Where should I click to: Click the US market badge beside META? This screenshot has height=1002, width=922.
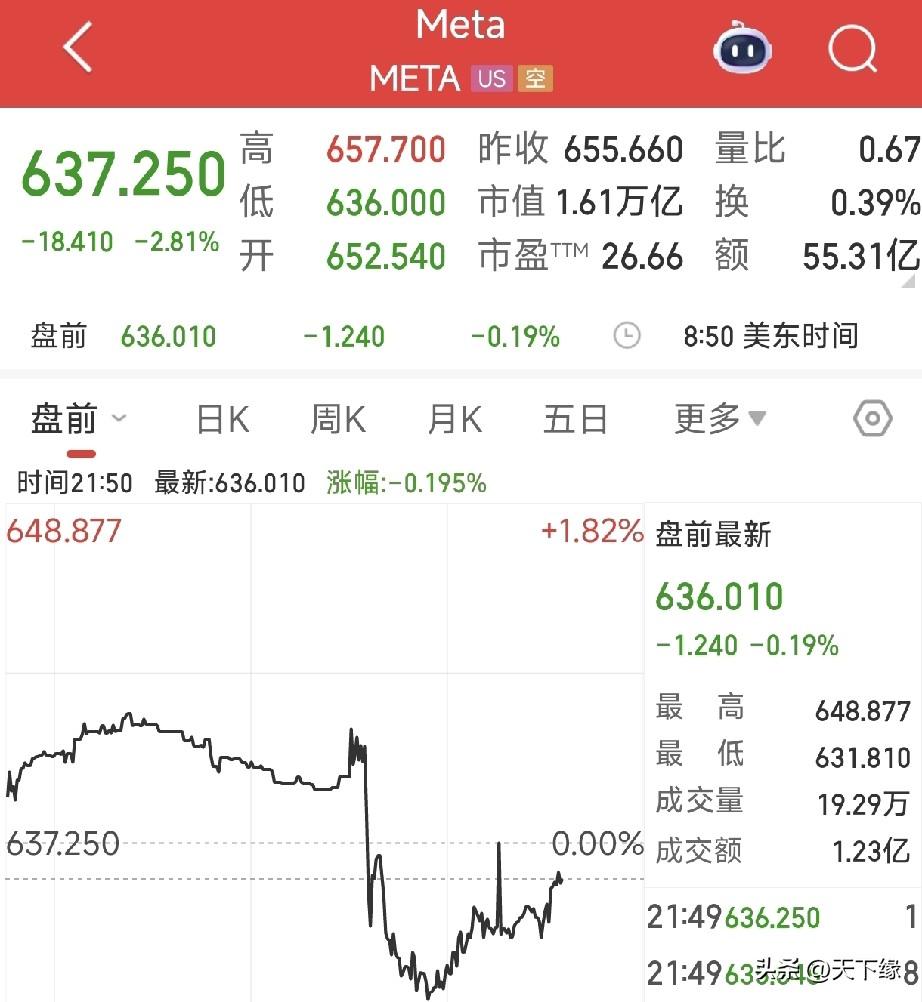point(493,79)
